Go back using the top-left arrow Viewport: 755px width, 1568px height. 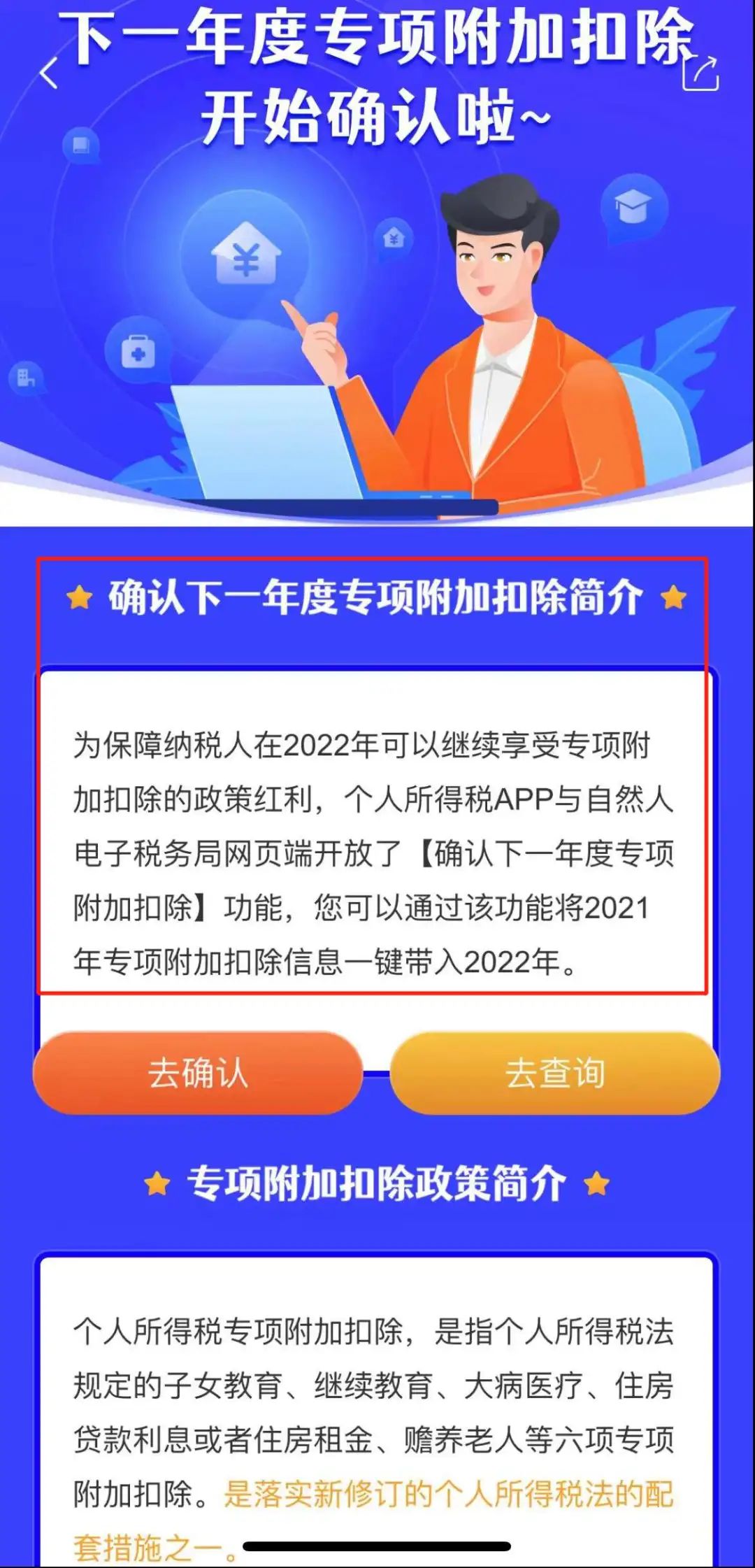tap(48, 73)
